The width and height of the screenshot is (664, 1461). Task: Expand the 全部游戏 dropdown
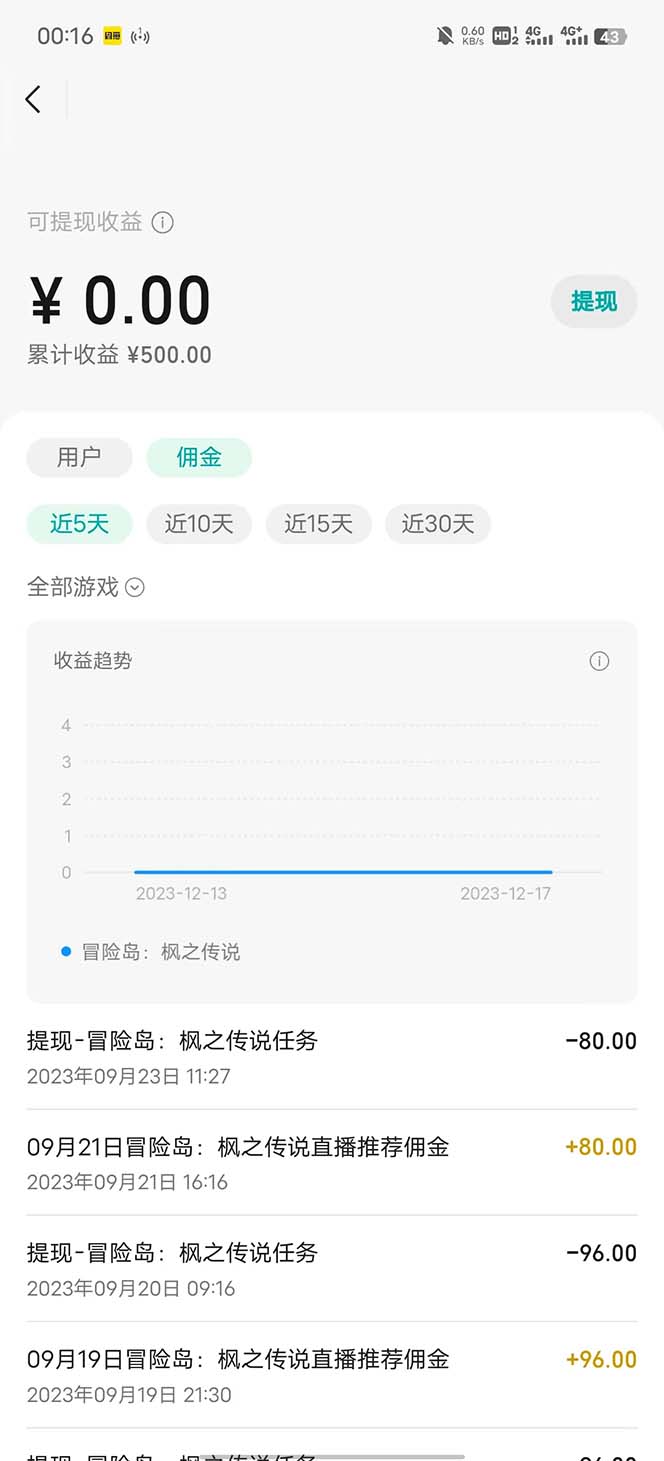click(x=86, y=587)
